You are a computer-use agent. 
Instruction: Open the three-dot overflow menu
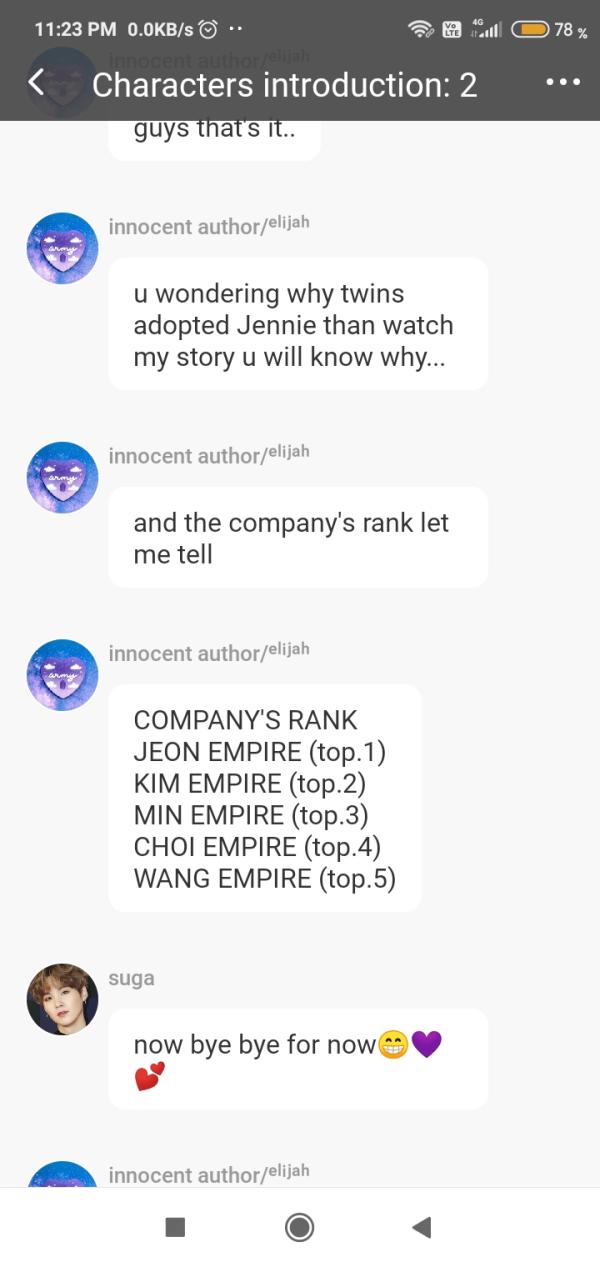click(563, 83)
